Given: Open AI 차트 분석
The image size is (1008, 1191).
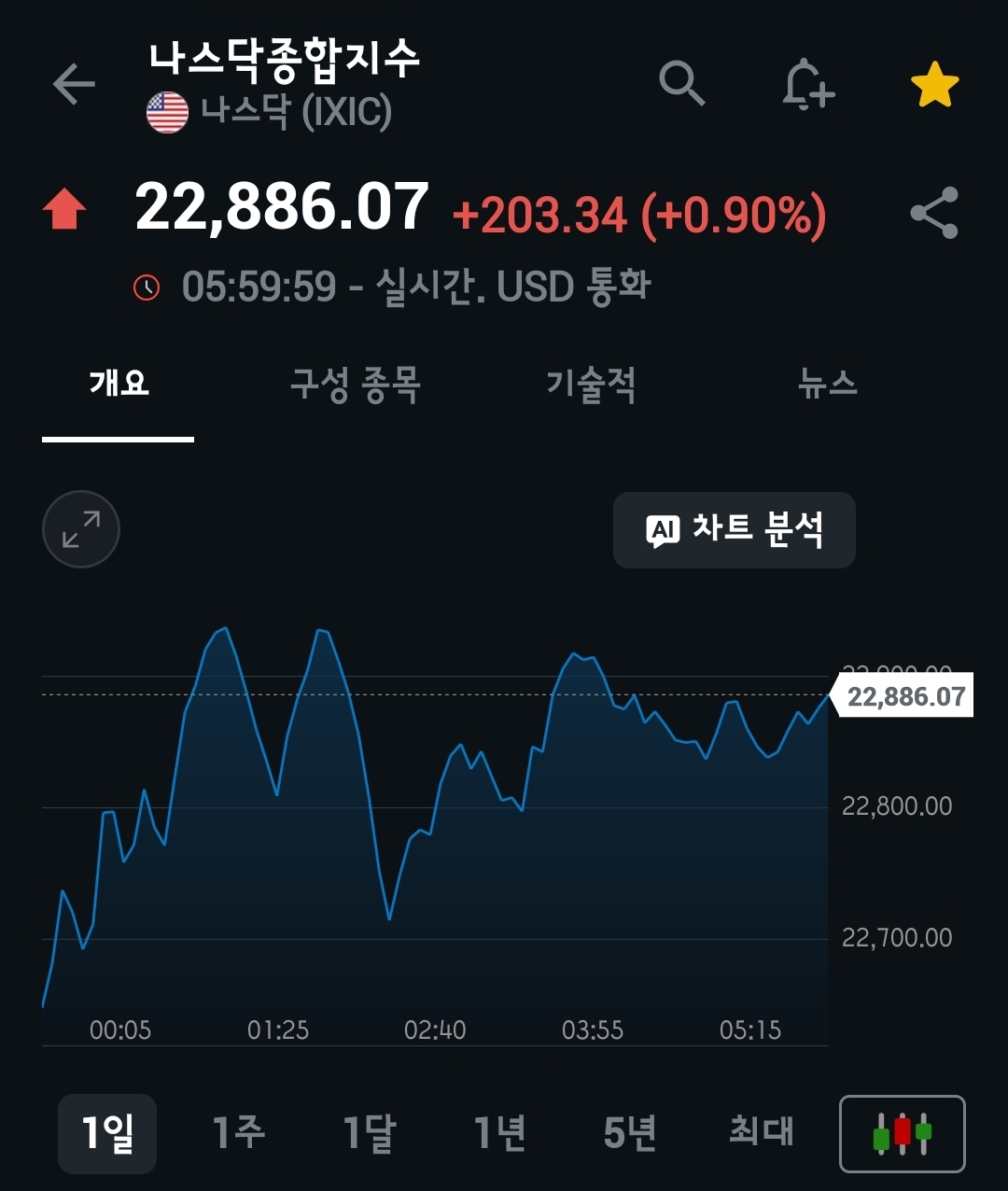Looking at the screenshot, I should pos(734,530).
